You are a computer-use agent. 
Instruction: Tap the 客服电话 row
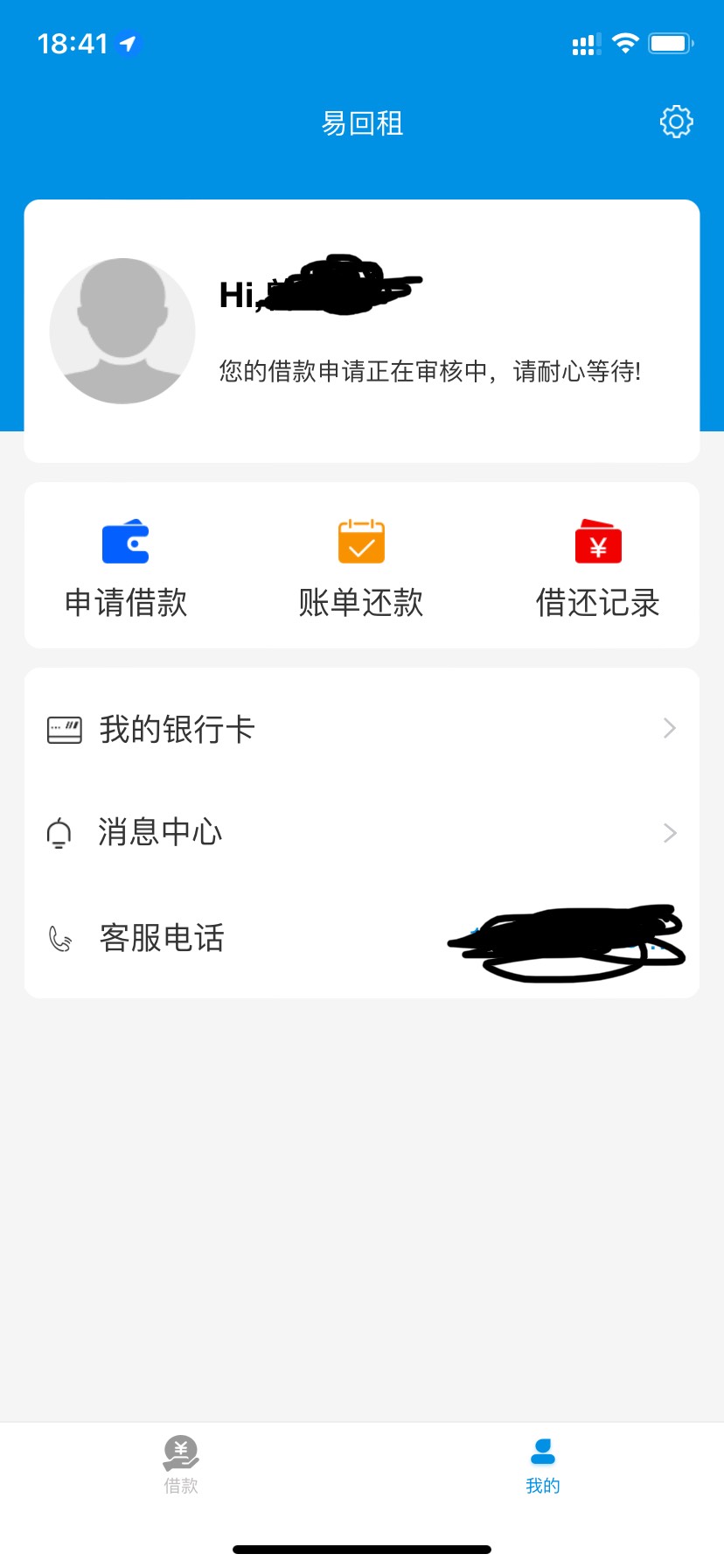362,938
